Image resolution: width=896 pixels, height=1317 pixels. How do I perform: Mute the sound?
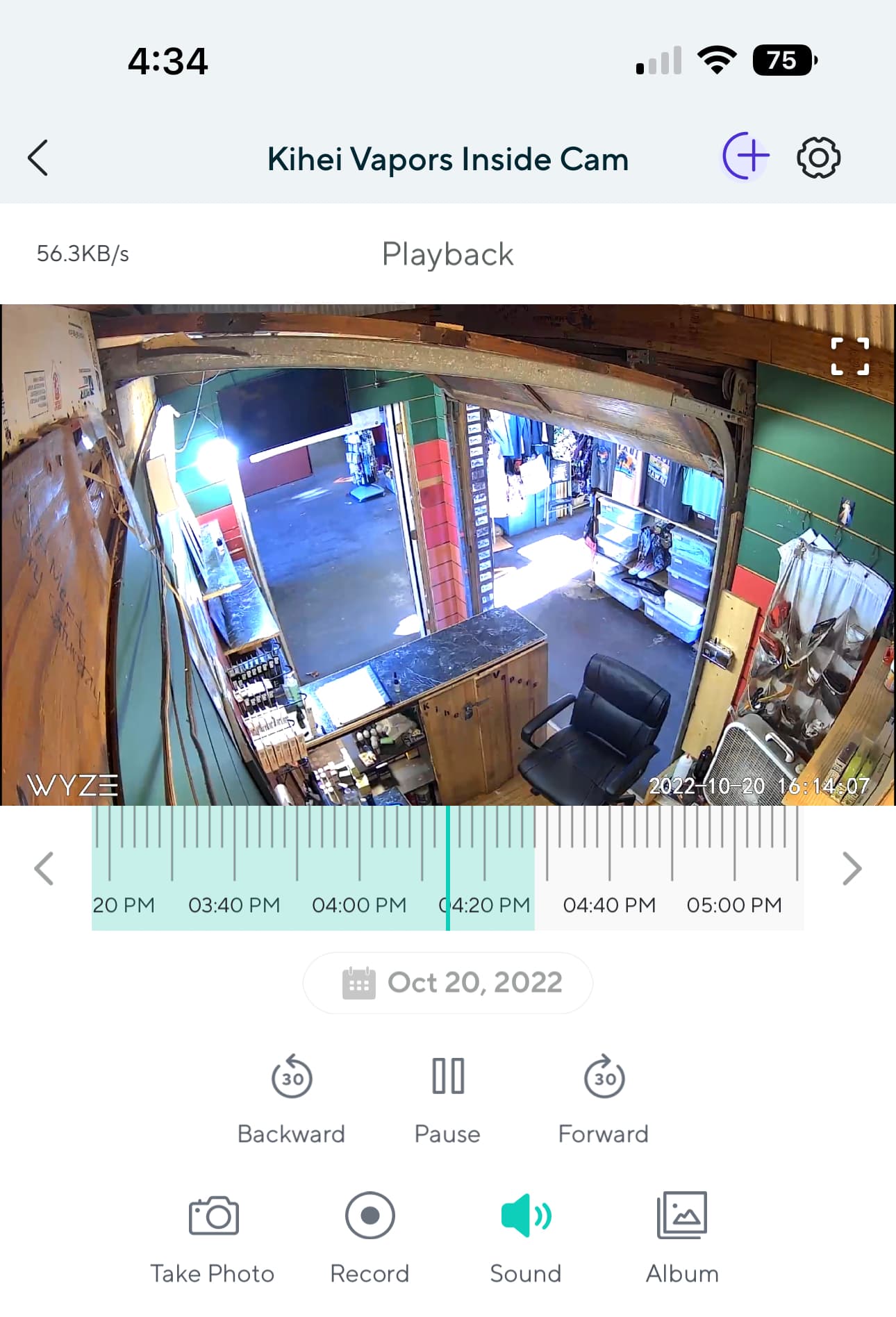[x=526, y=1216]
